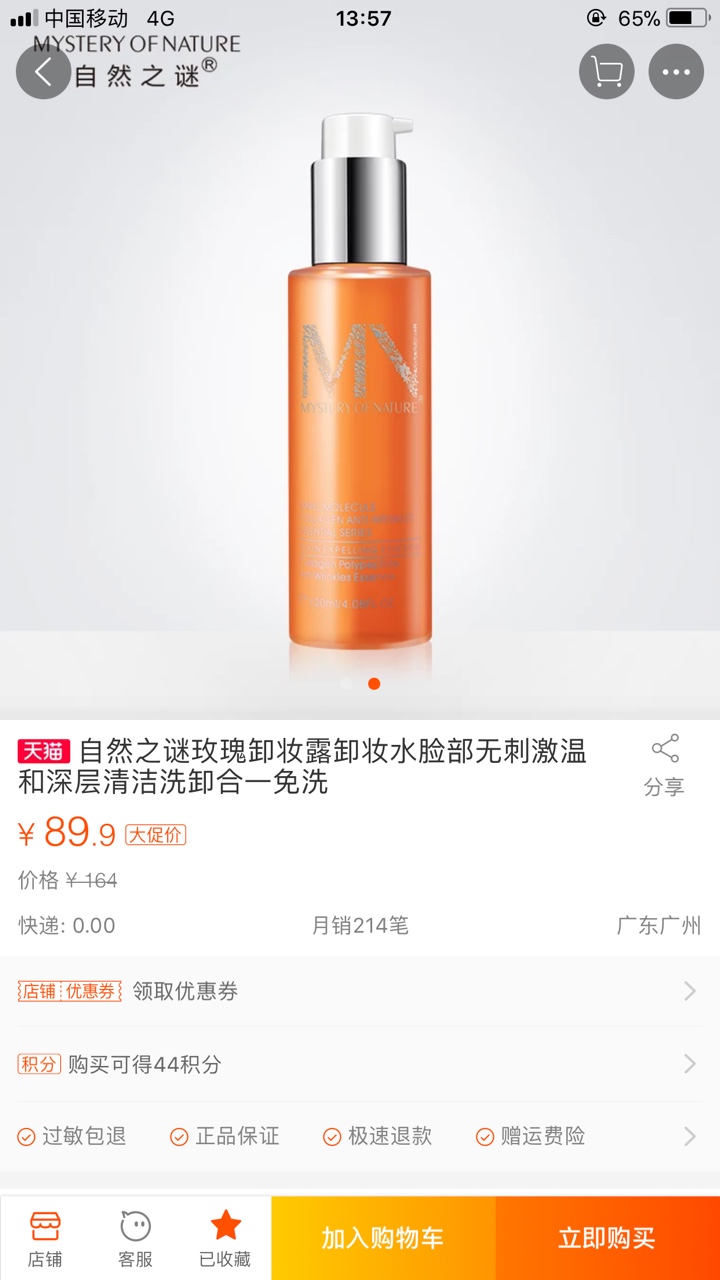Visit the 店铺 store page
Image resolution: width=720 pixels, height=1280 pixels.
tap(45, 1238)
